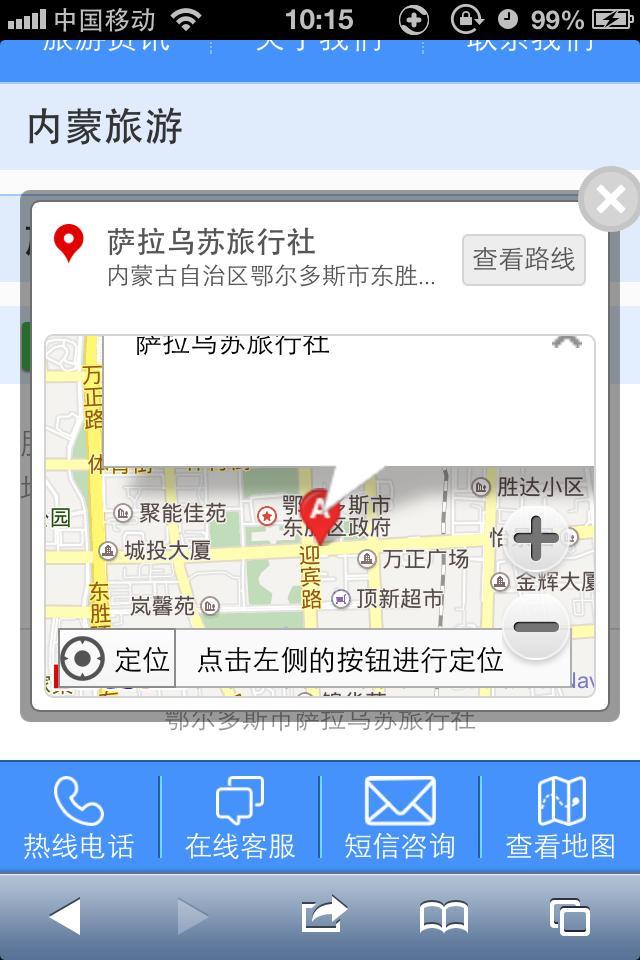The height and width of the screenshot is (960, 640).
Task: Call the 热线电话 hotline
Action: pos(79,819)
